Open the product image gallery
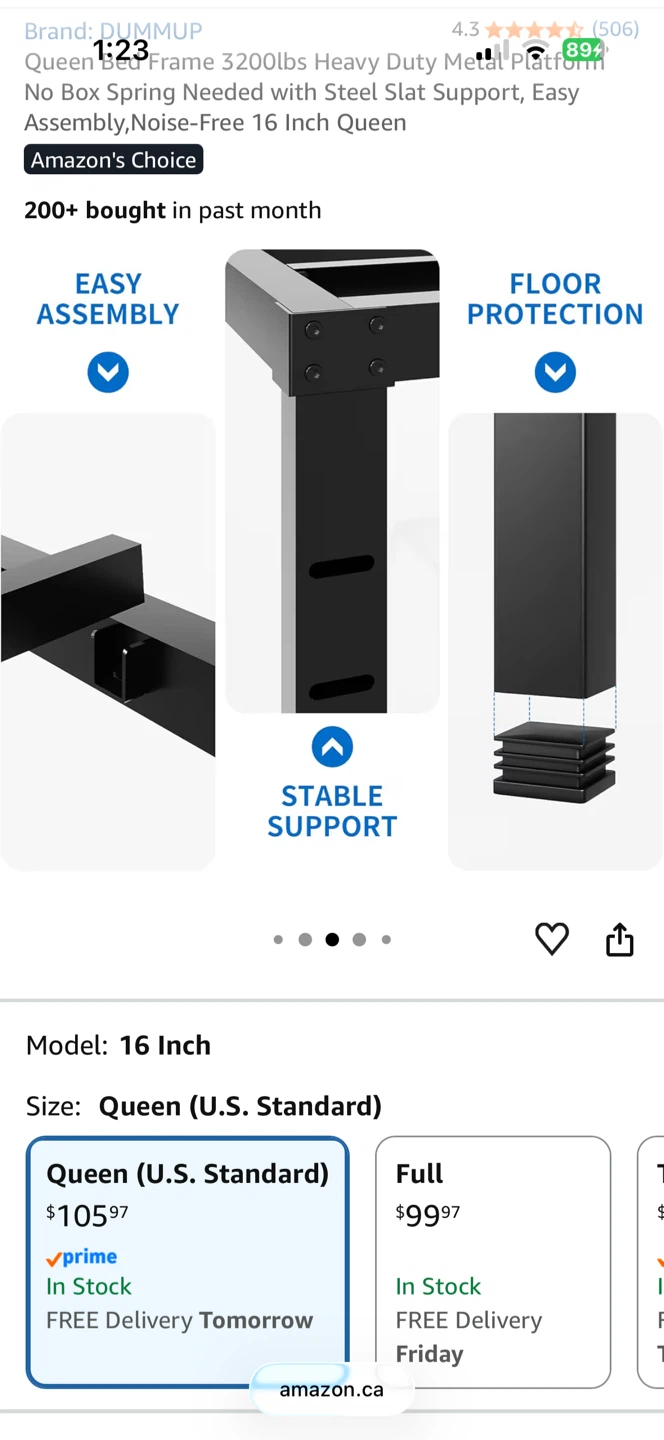This screenshot has width=664, height=1440. (332, 560)
